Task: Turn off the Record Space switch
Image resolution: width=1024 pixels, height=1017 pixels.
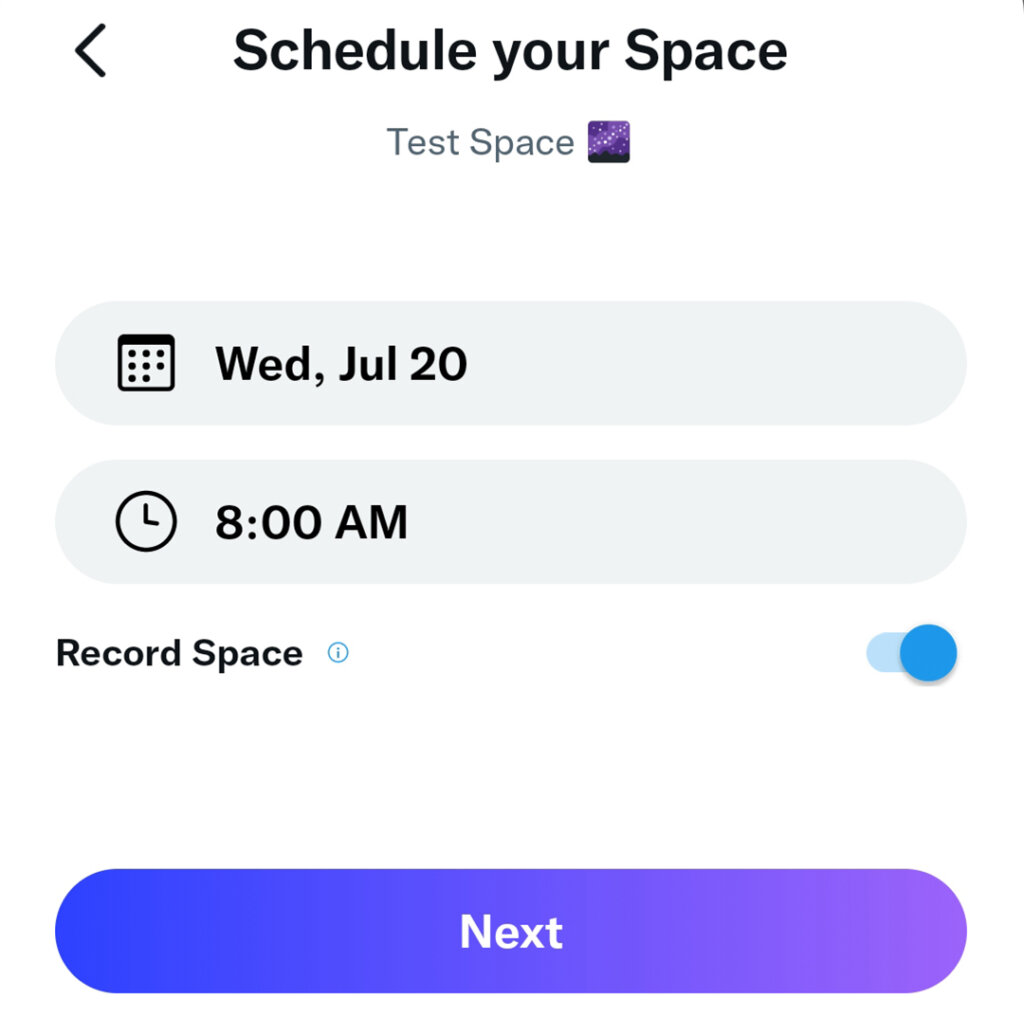Action: pyautogui.click(x=912, y=653)
